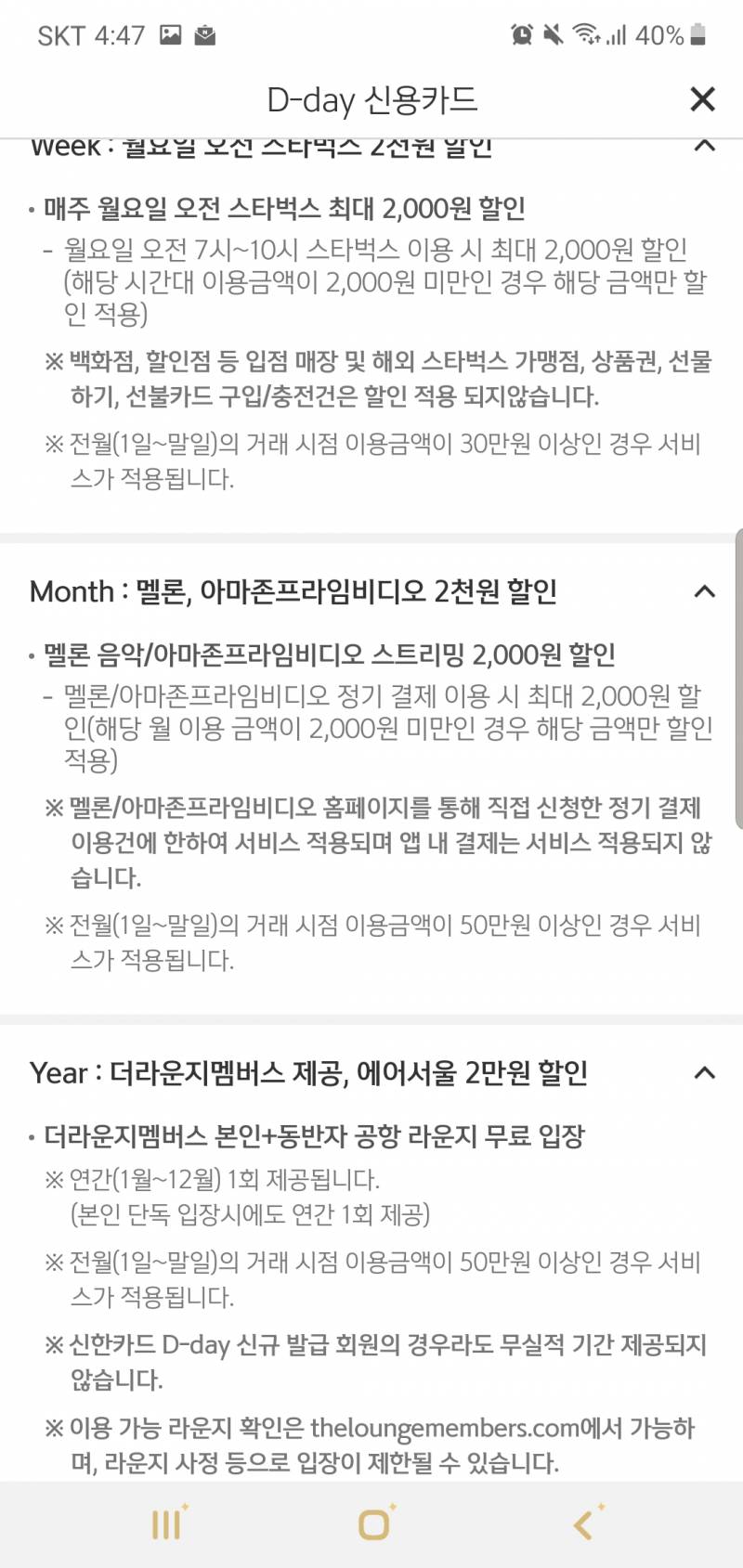Tap the screenshot notification icon
This screenshot has height=1568, width=743.
click(170, 34)
